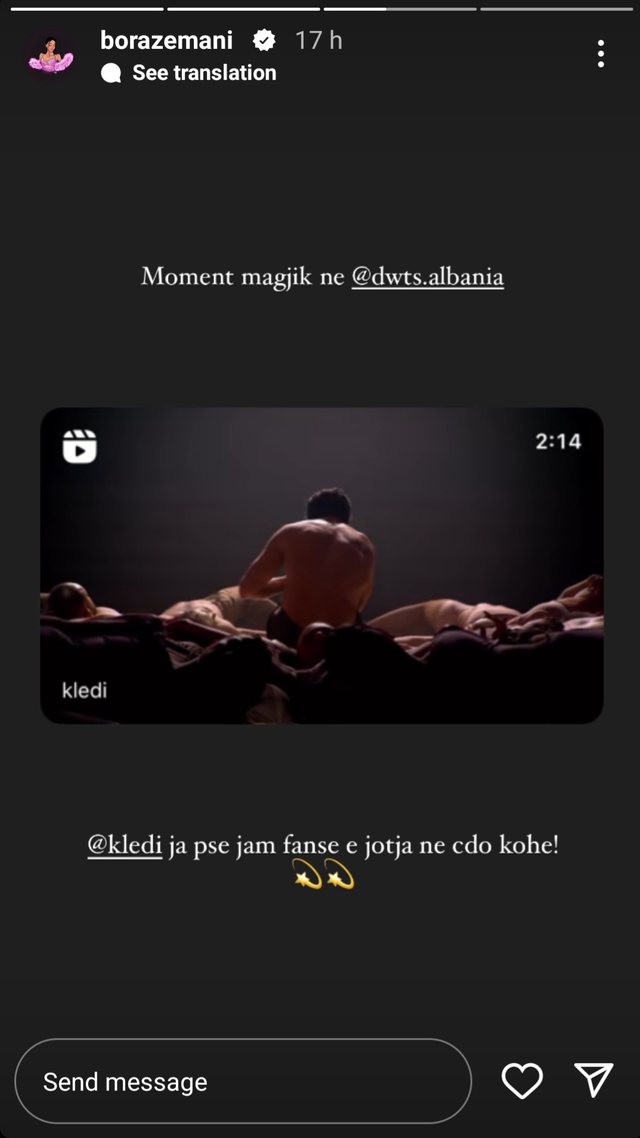640x1138 pixels.
Task: Like this story with the heart
Action: tap(522, 1081)
